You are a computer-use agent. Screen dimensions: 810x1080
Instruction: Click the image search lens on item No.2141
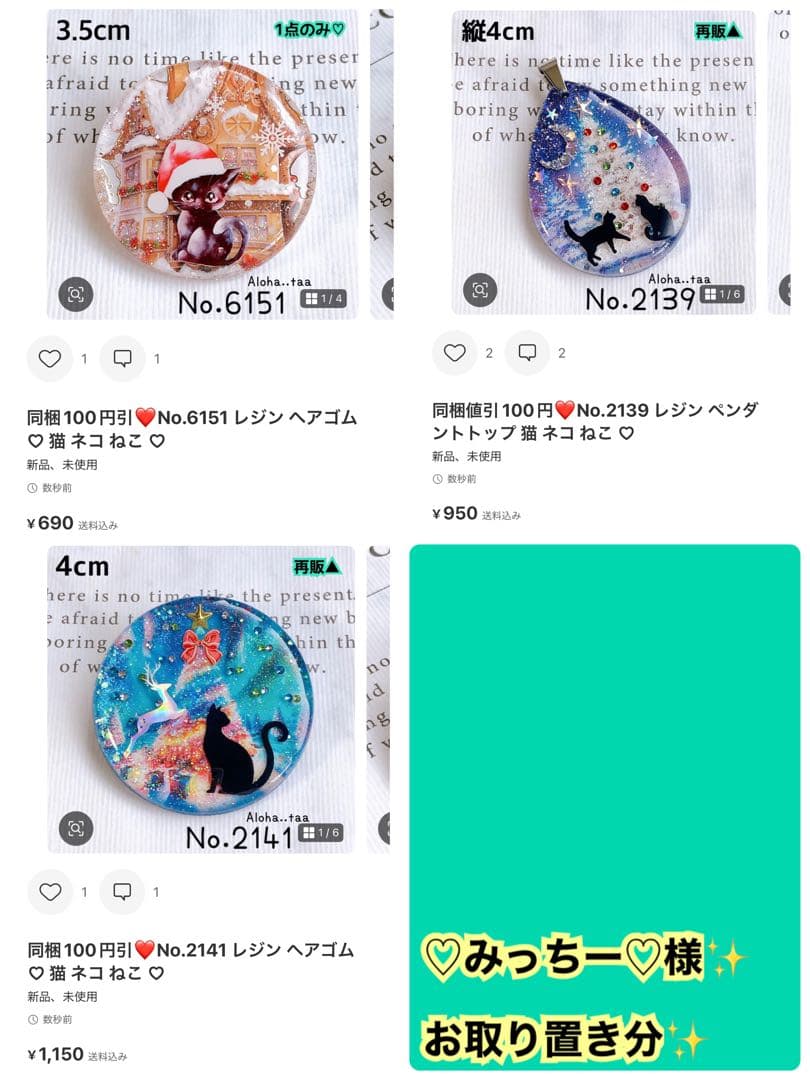(x=75, y=827)
